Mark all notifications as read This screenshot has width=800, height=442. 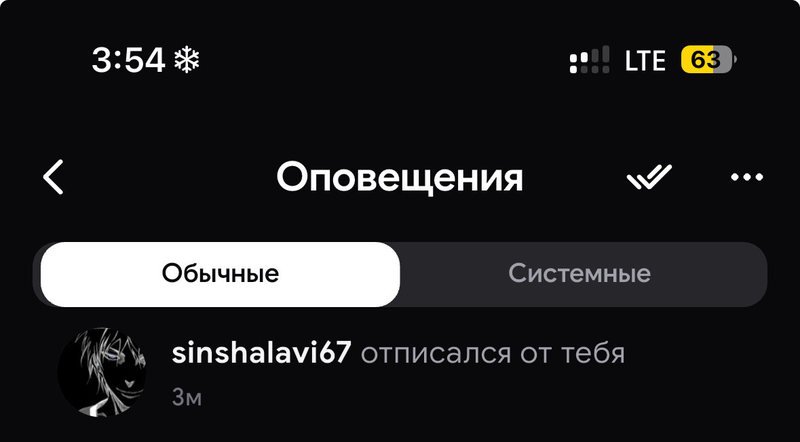[x=649, y=177]
